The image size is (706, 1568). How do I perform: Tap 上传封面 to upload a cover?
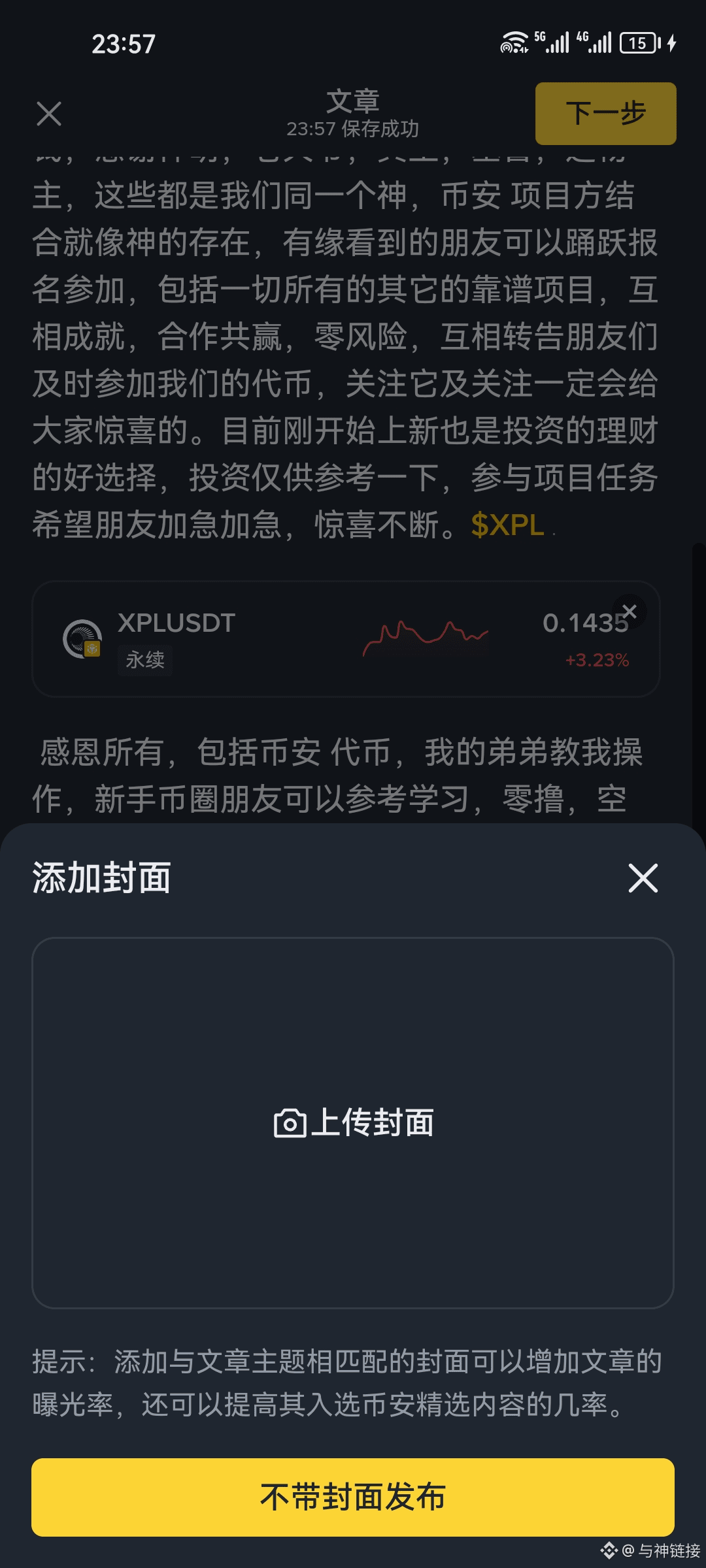[353, 1122]
